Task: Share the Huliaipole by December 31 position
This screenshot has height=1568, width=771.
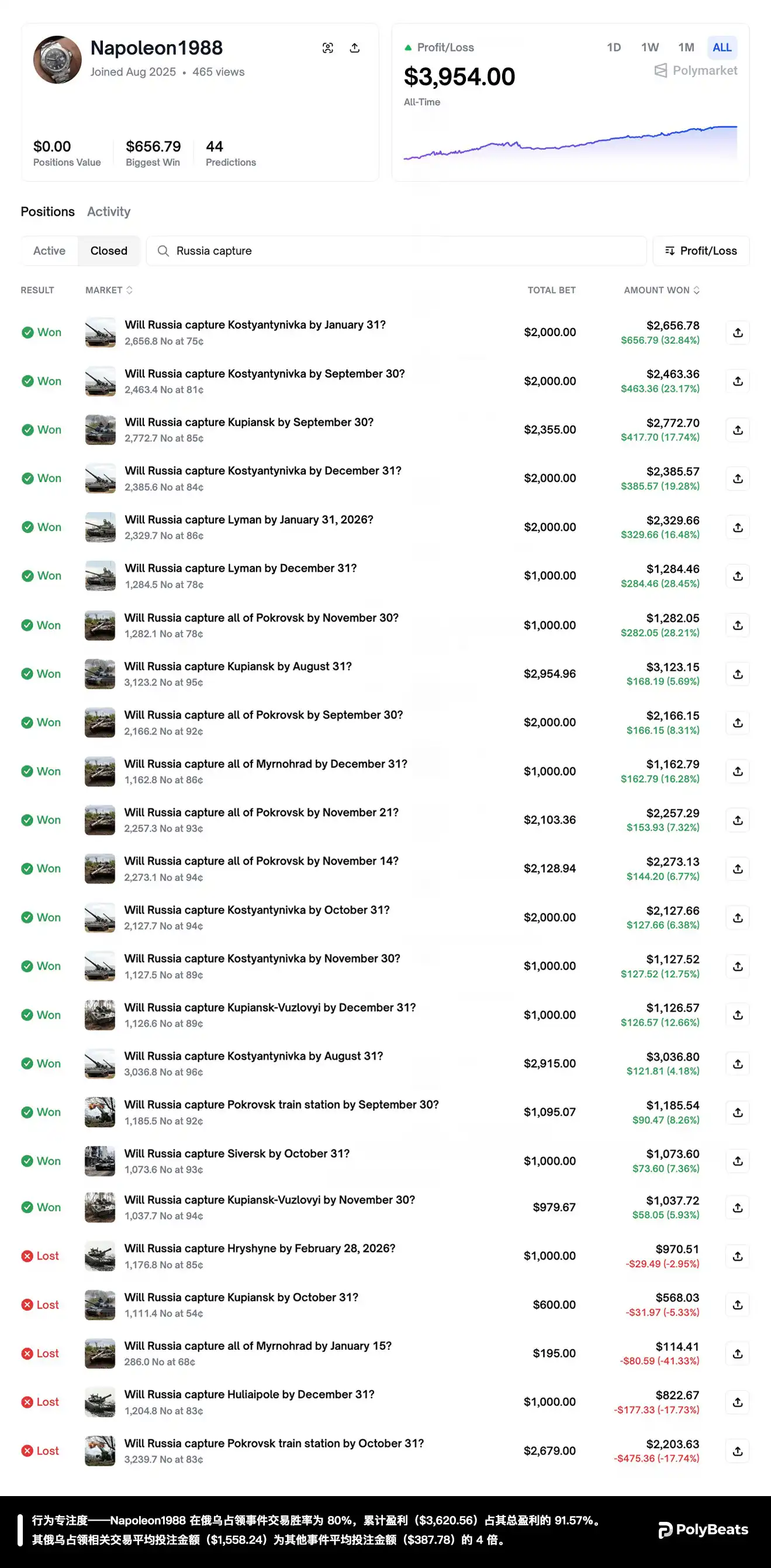Action: (x=738, y=1403)
